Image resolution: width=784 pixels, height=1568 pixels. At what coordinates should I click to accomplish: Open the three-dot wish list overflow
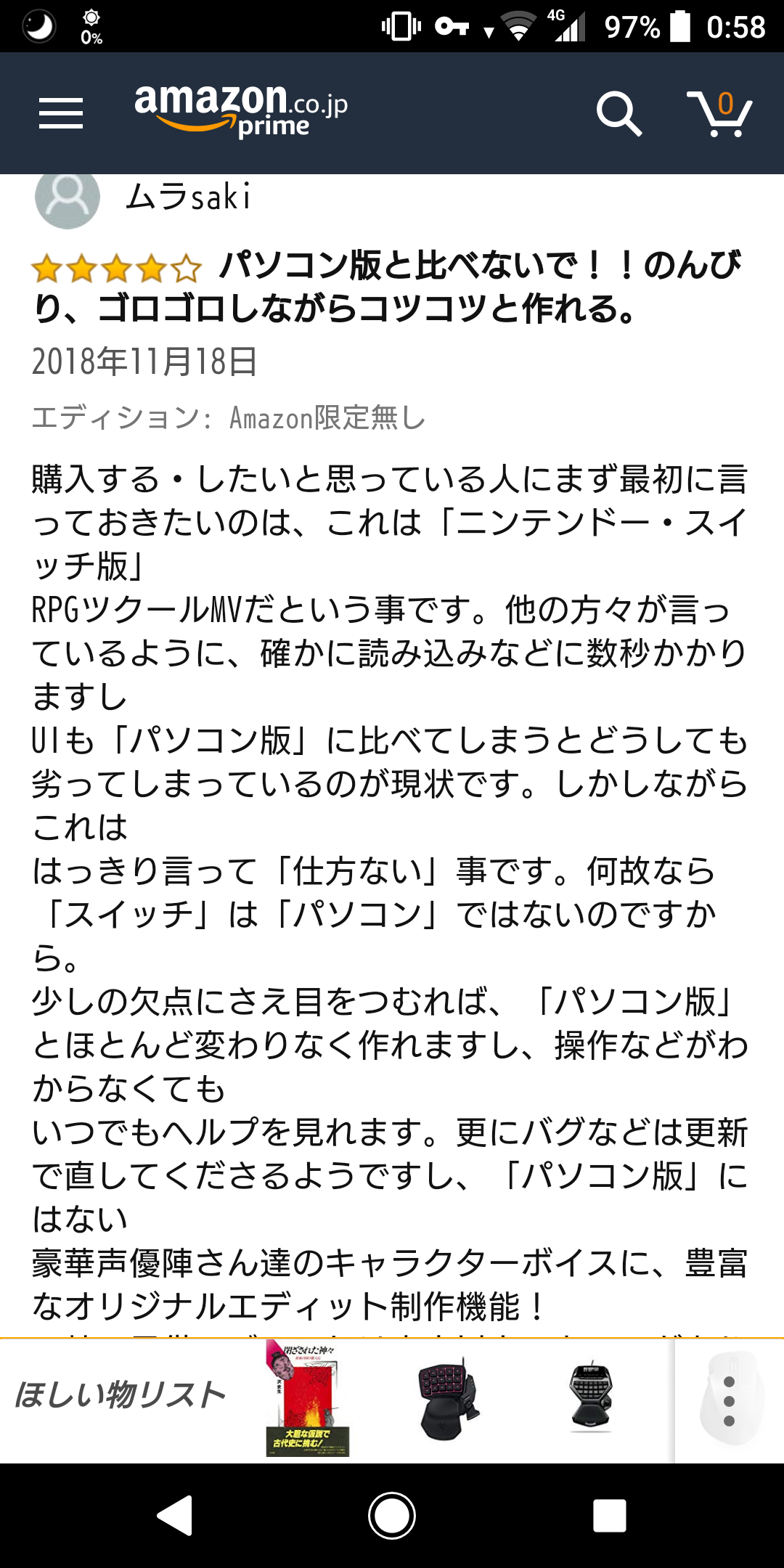click(730, 1401)
